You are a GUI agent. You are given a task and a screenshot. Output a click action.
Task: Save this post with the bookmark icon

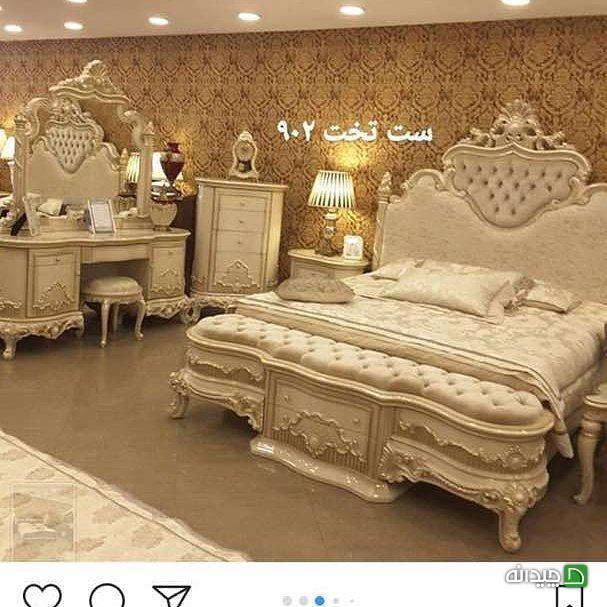568,599
